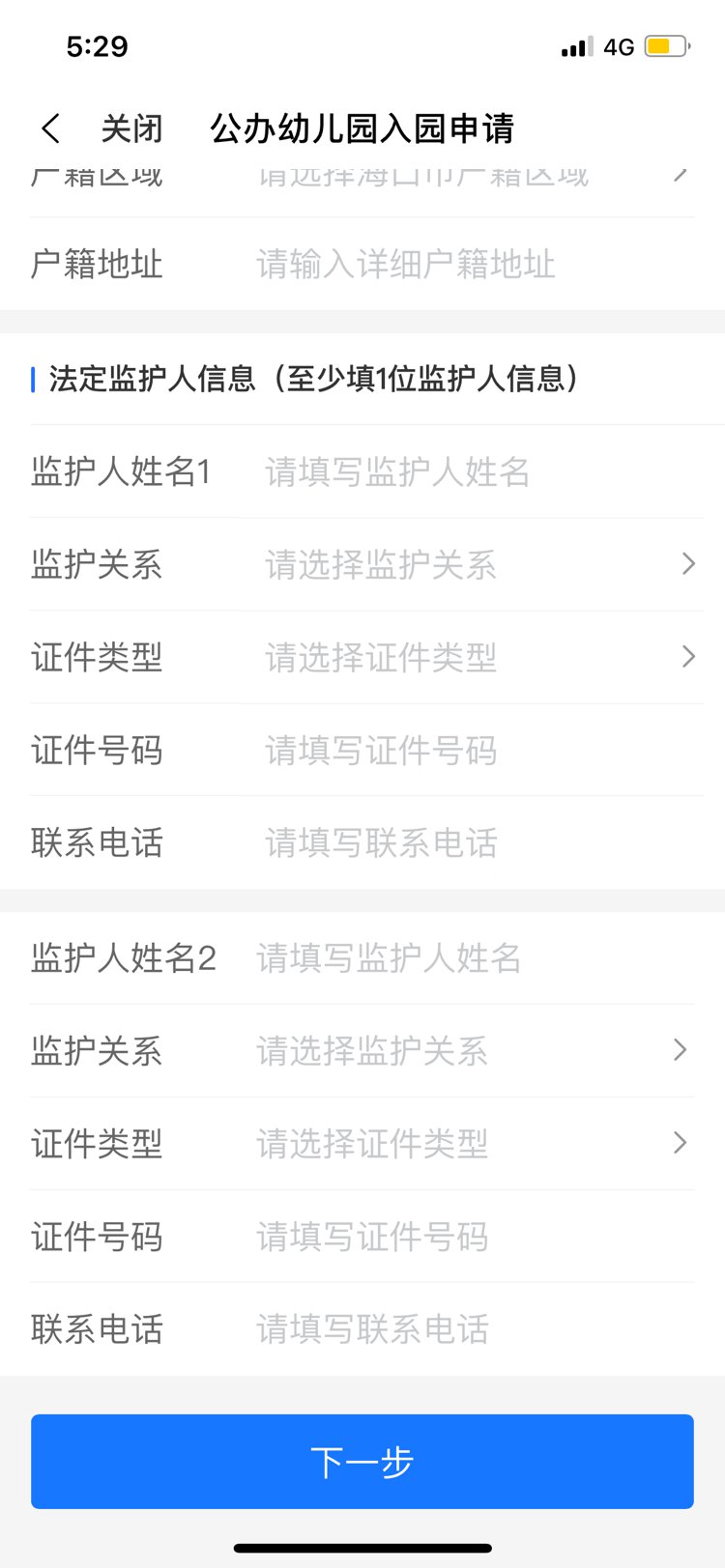Screen dimensions: 725x1568
Task: Tap 关闭 to close the page
Action: pos(131,128)
